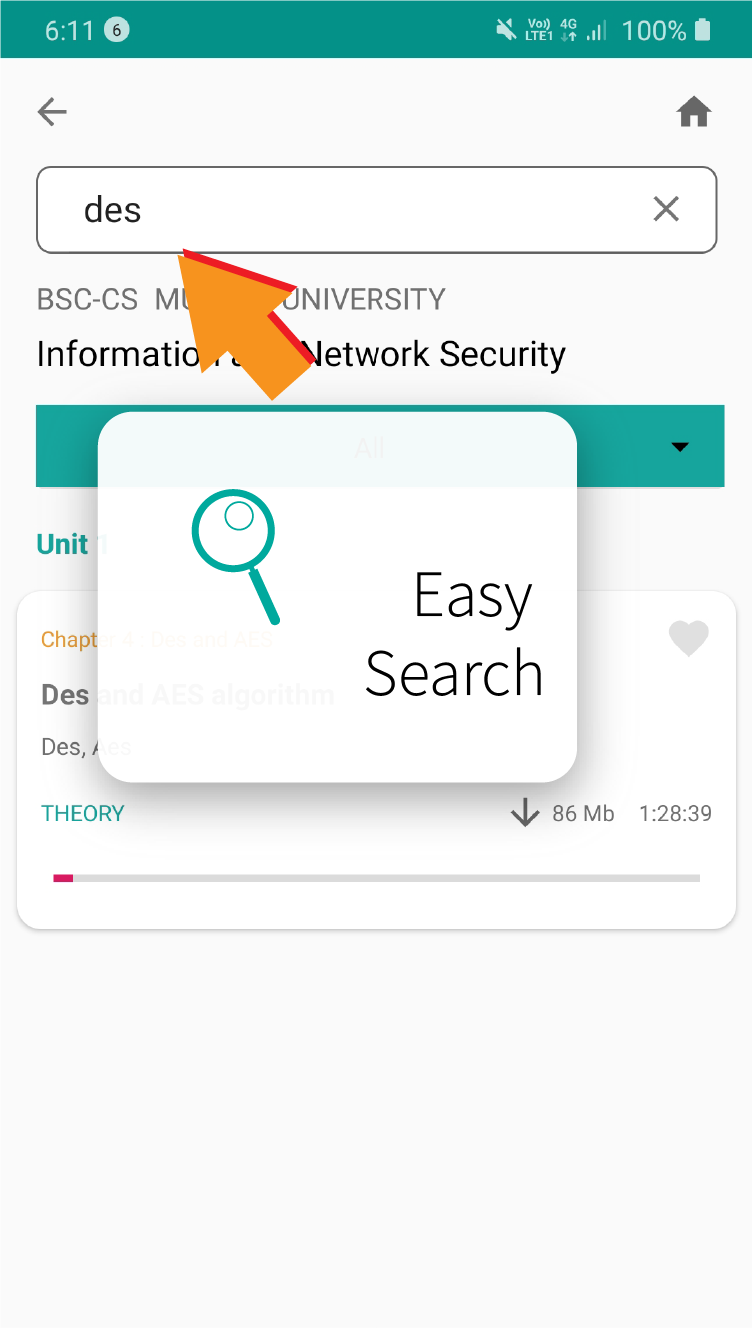This screenshot has width=752, height=1328.
Task: Download the 86 Mb lecture
Action: 525,813
